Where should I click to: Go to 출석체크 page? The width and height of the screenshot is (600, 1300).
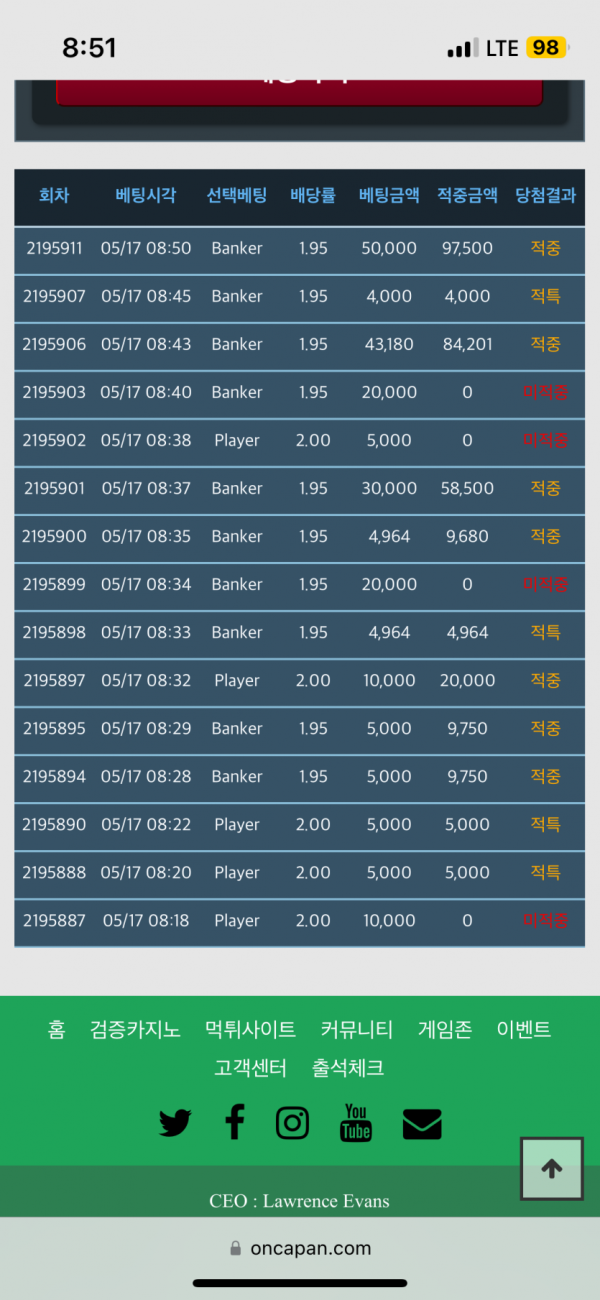click(348, 1068)
